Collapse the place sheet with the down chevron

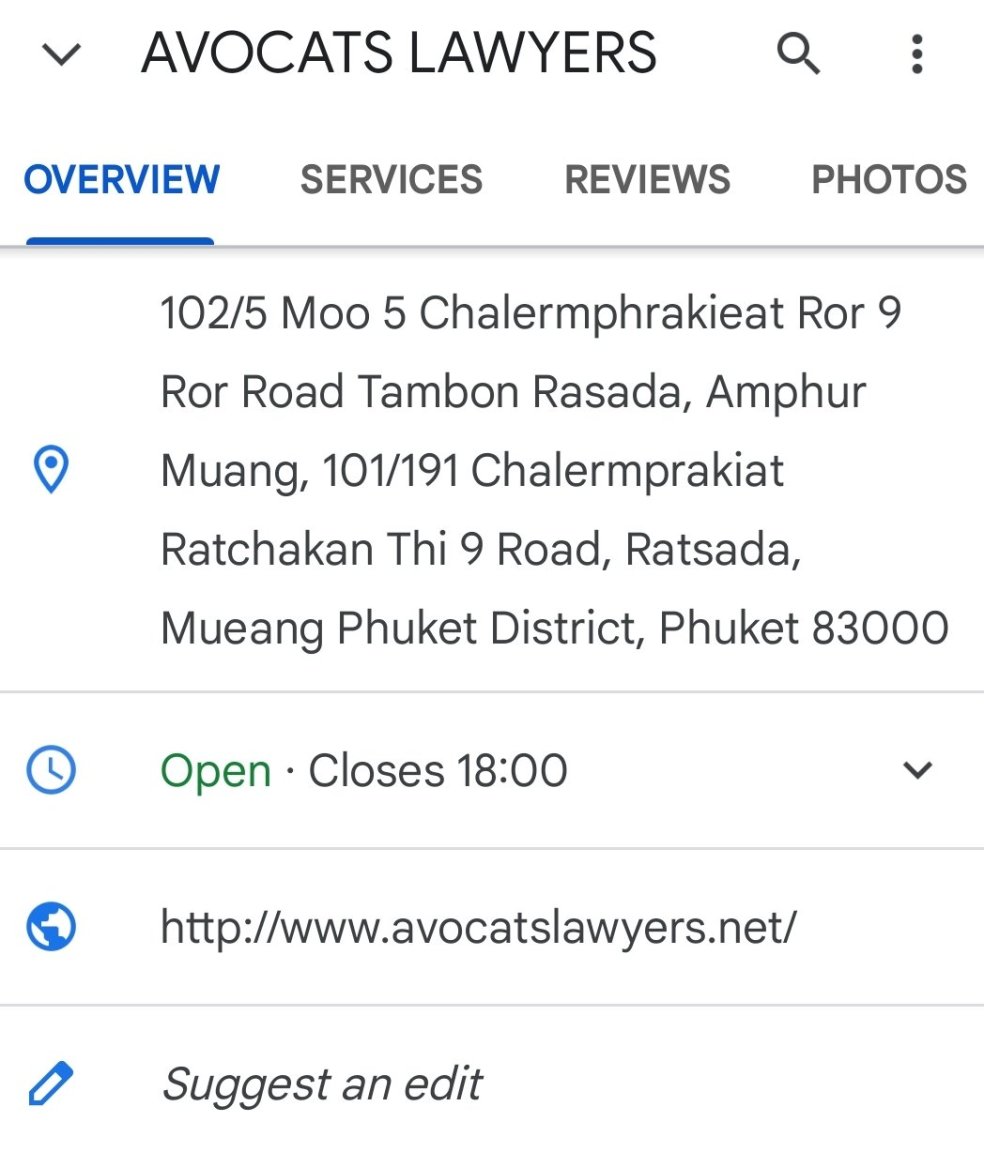pos(62,55)
